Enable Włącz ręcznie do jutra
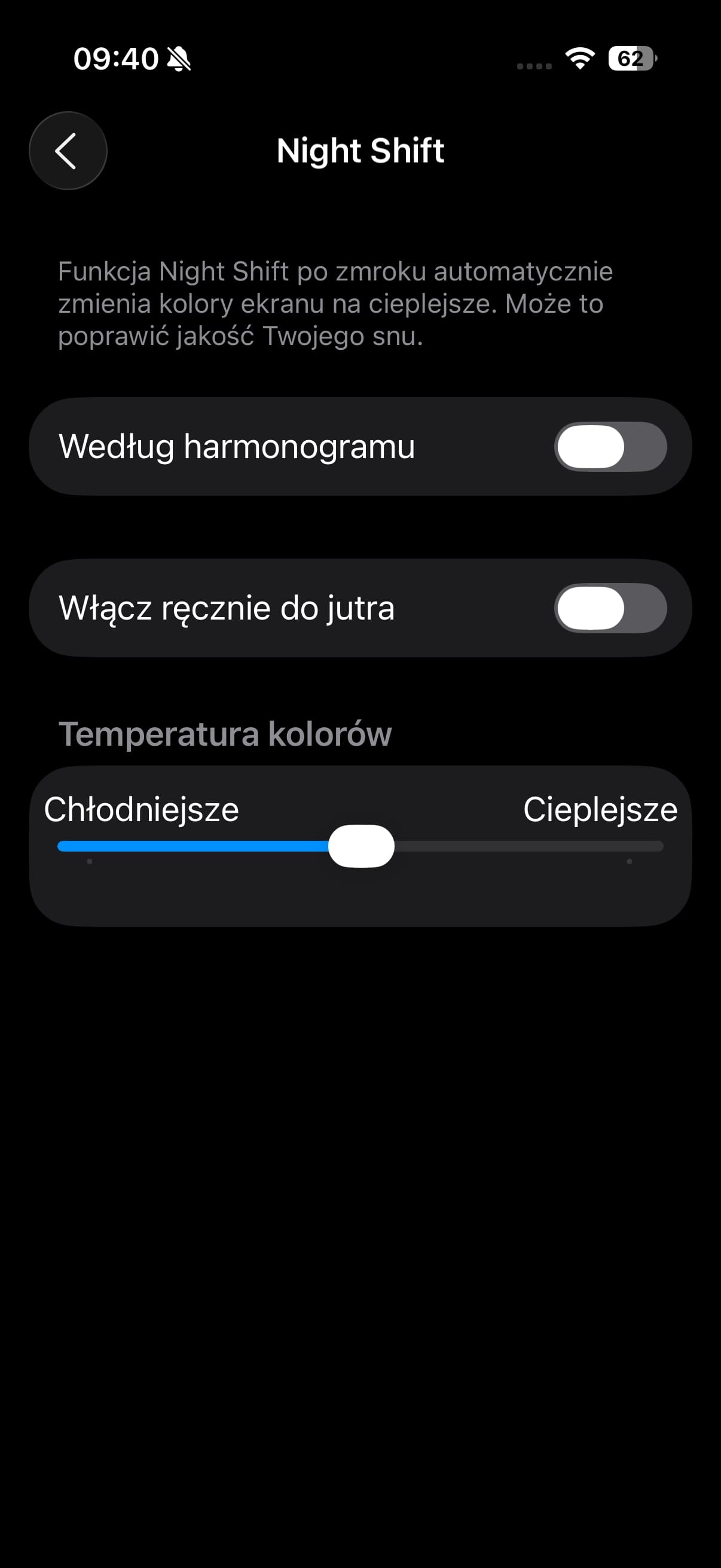The width and height of the screenshot is (721, 1568). coord(610,608)
